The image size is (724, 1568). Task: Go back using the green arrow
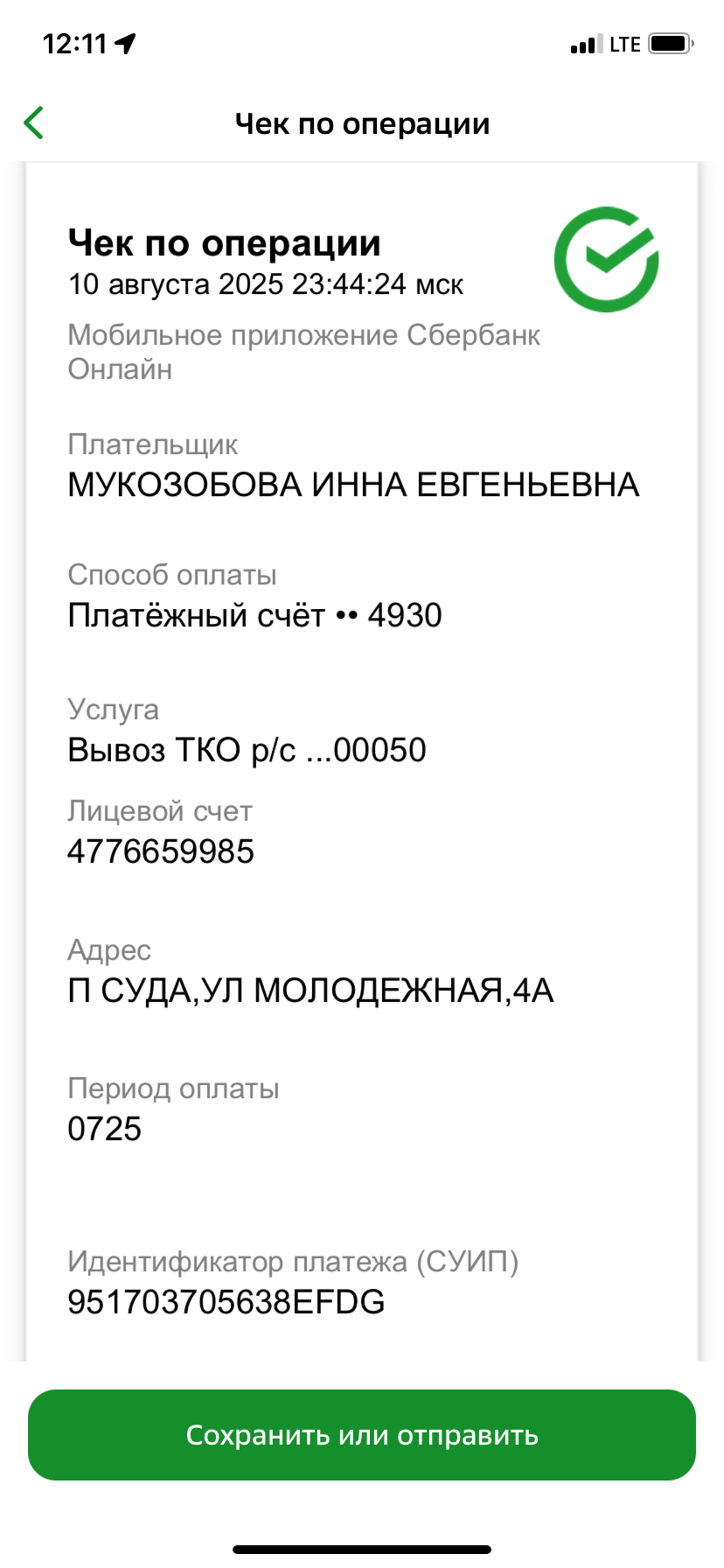(34, 123)
